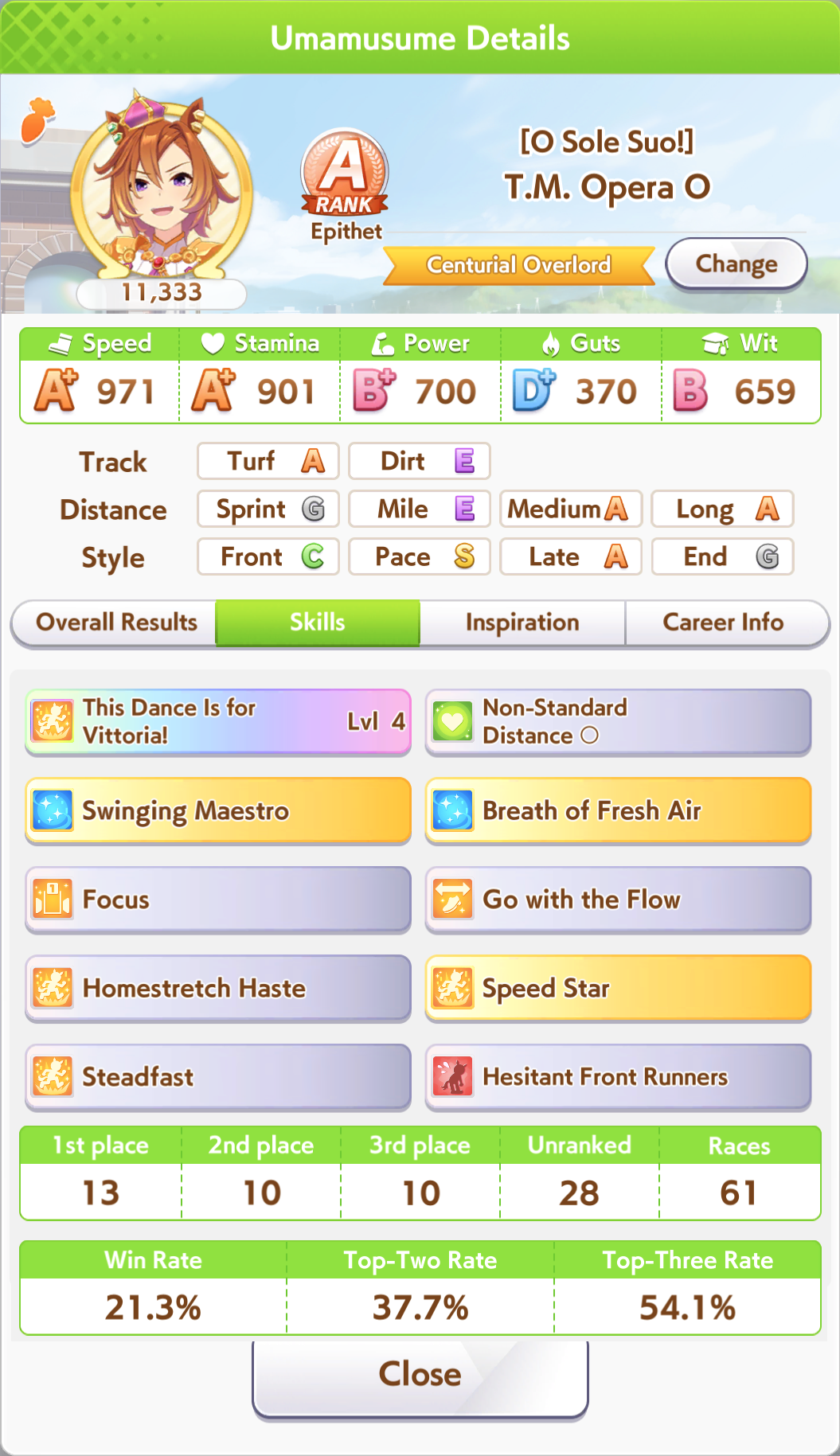This screenshot has width=840, height=1456.
Task: Change the Centurial Overlord epithet
Action: (x=736, y=264)
